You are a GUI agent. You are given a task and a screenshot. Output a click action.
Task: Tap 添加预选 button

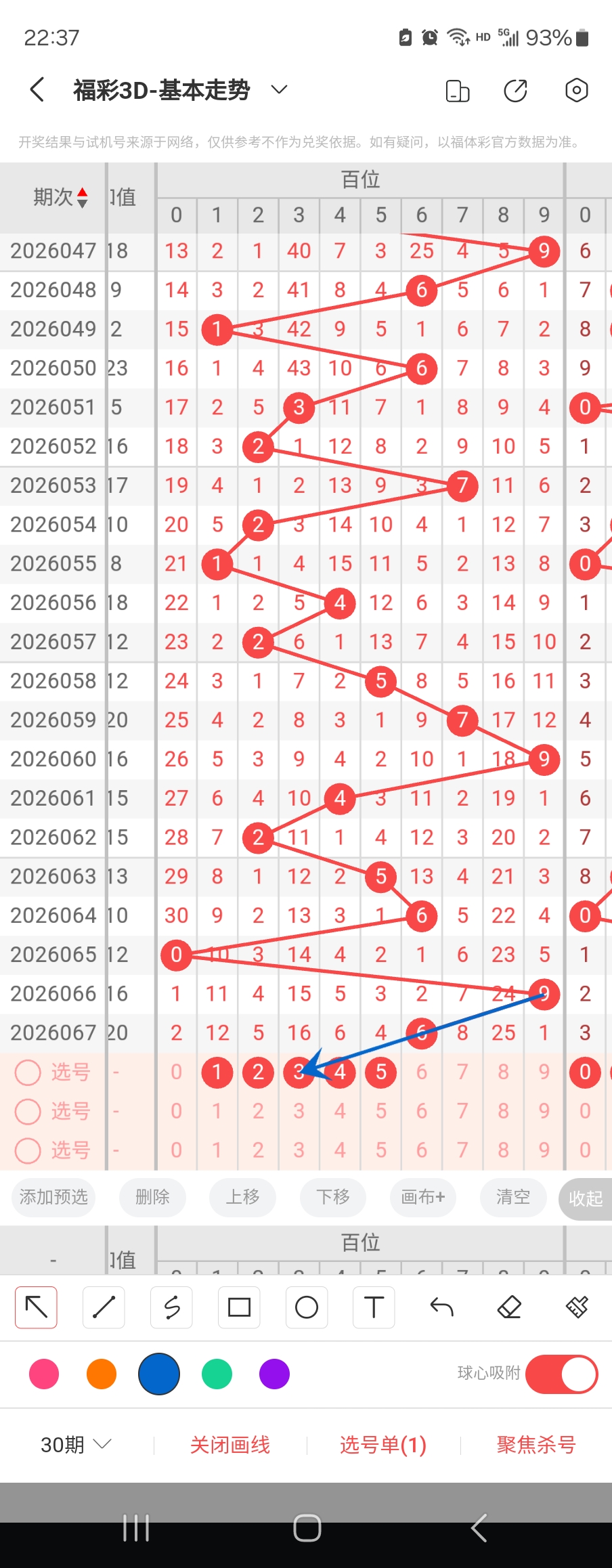click(53, 1197)
